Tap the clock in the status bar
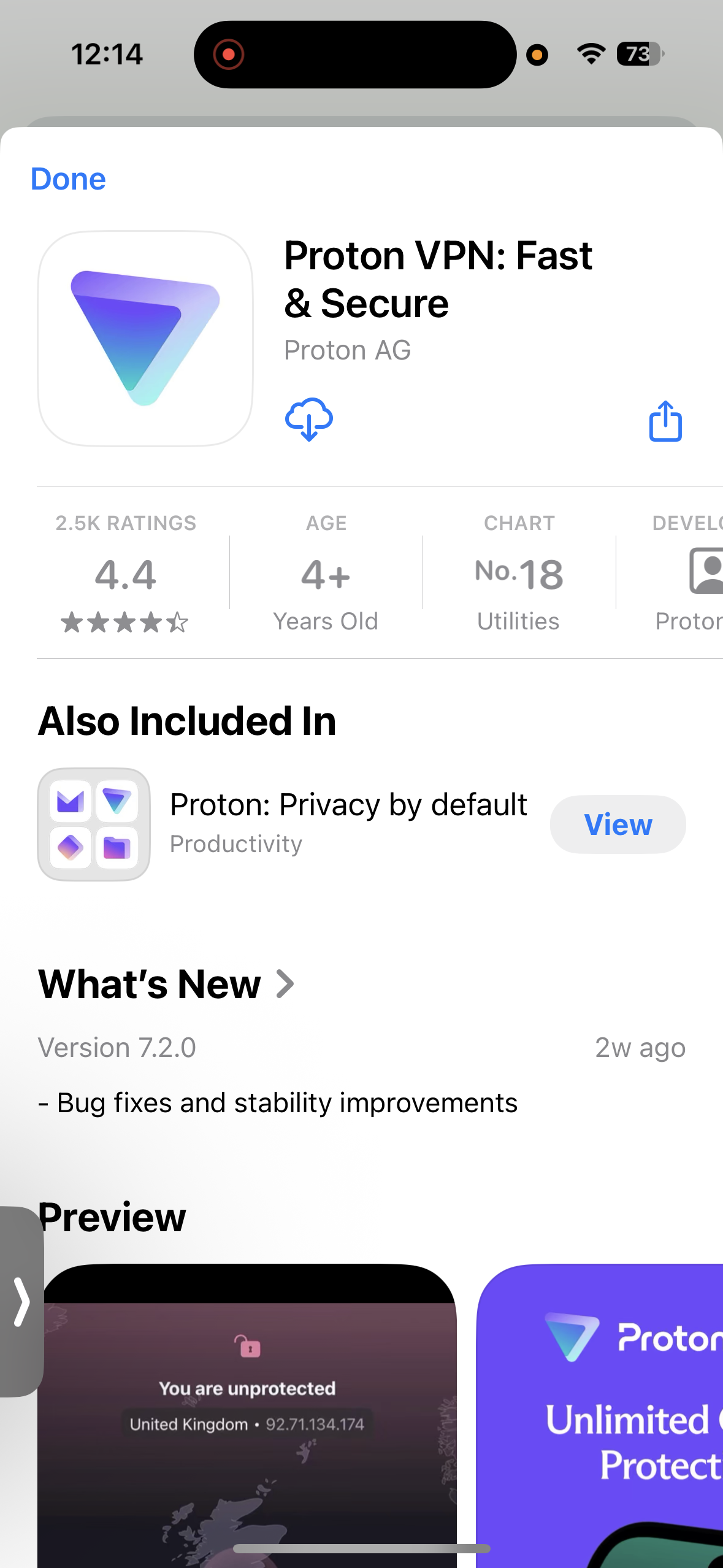The image size is (723, 1568). click(x=108, y=54)
